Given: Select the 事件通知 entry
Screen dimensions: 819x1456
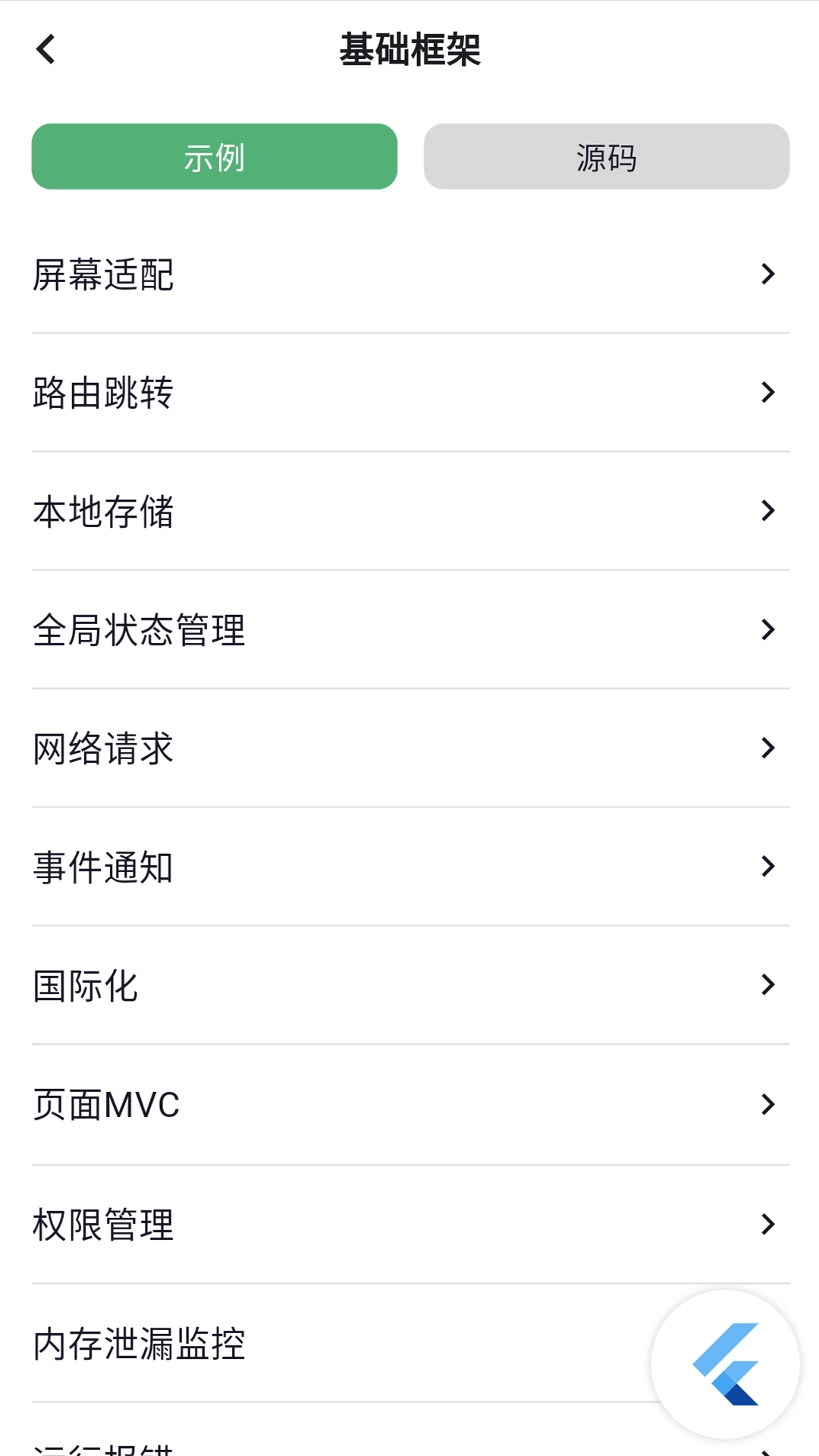Looking at the screenshot, I should point(409,868).
